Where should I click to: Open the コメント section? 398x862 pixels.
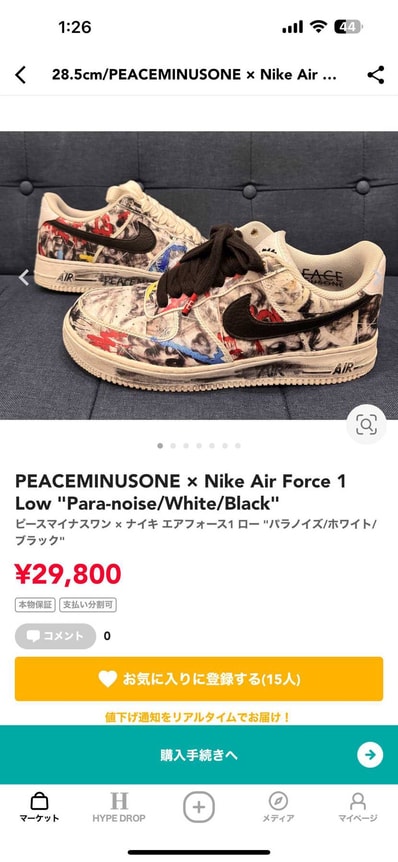click(56, 636)
